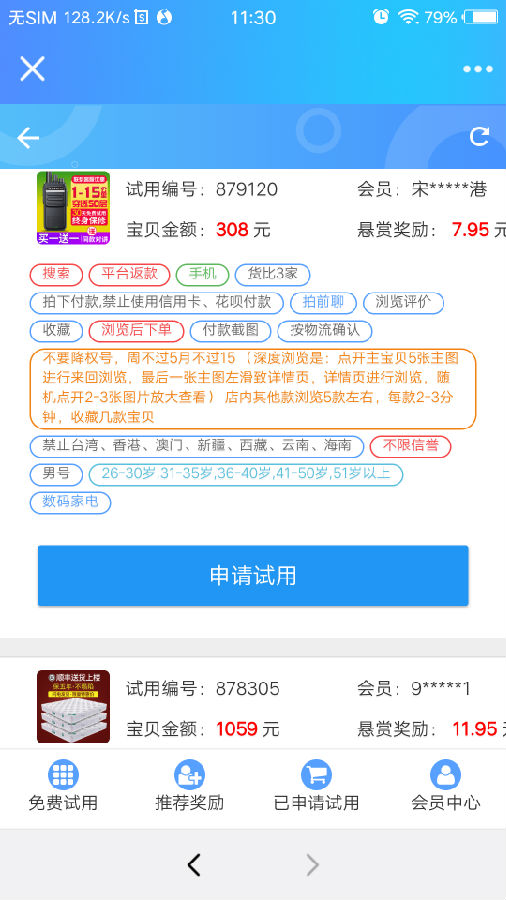Refresh the page with the reload icon
506x900 pixels.
click(479, 136)
